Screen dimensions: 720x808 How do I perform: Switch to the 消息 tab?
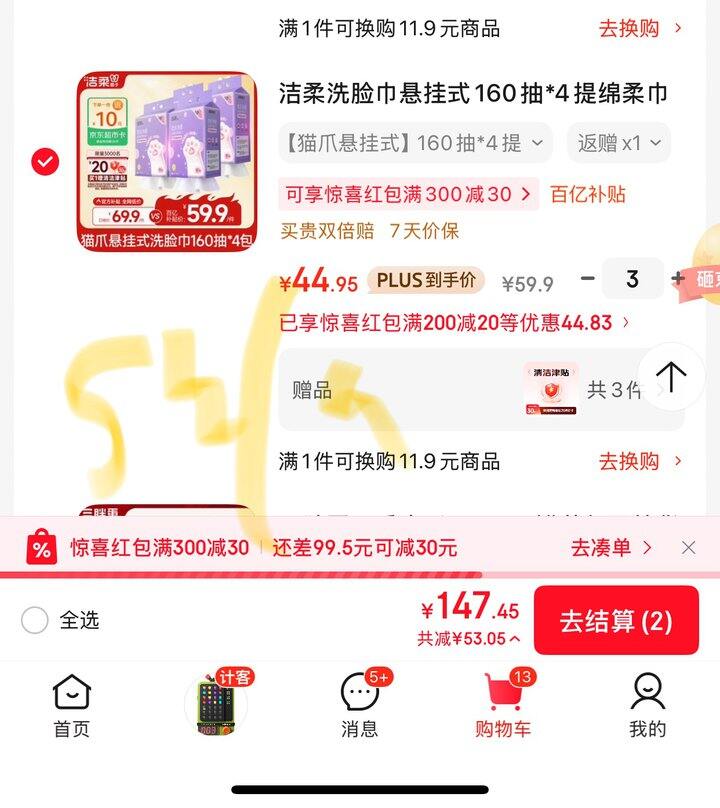(x=360, y=706)
